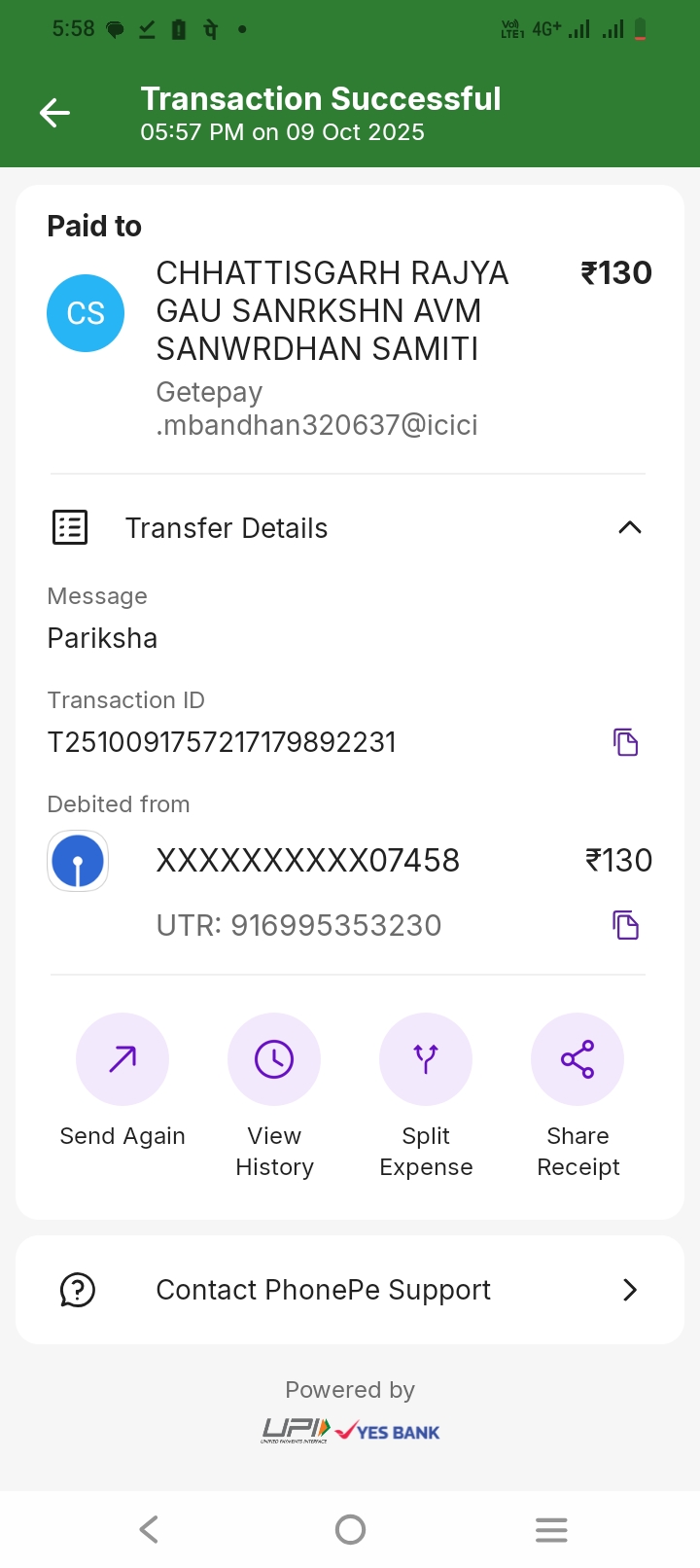Image resolution: width=700 pixels, height=1568 pixels.
Task: Go back using the header arrow
Action: [x=54, y=114]
